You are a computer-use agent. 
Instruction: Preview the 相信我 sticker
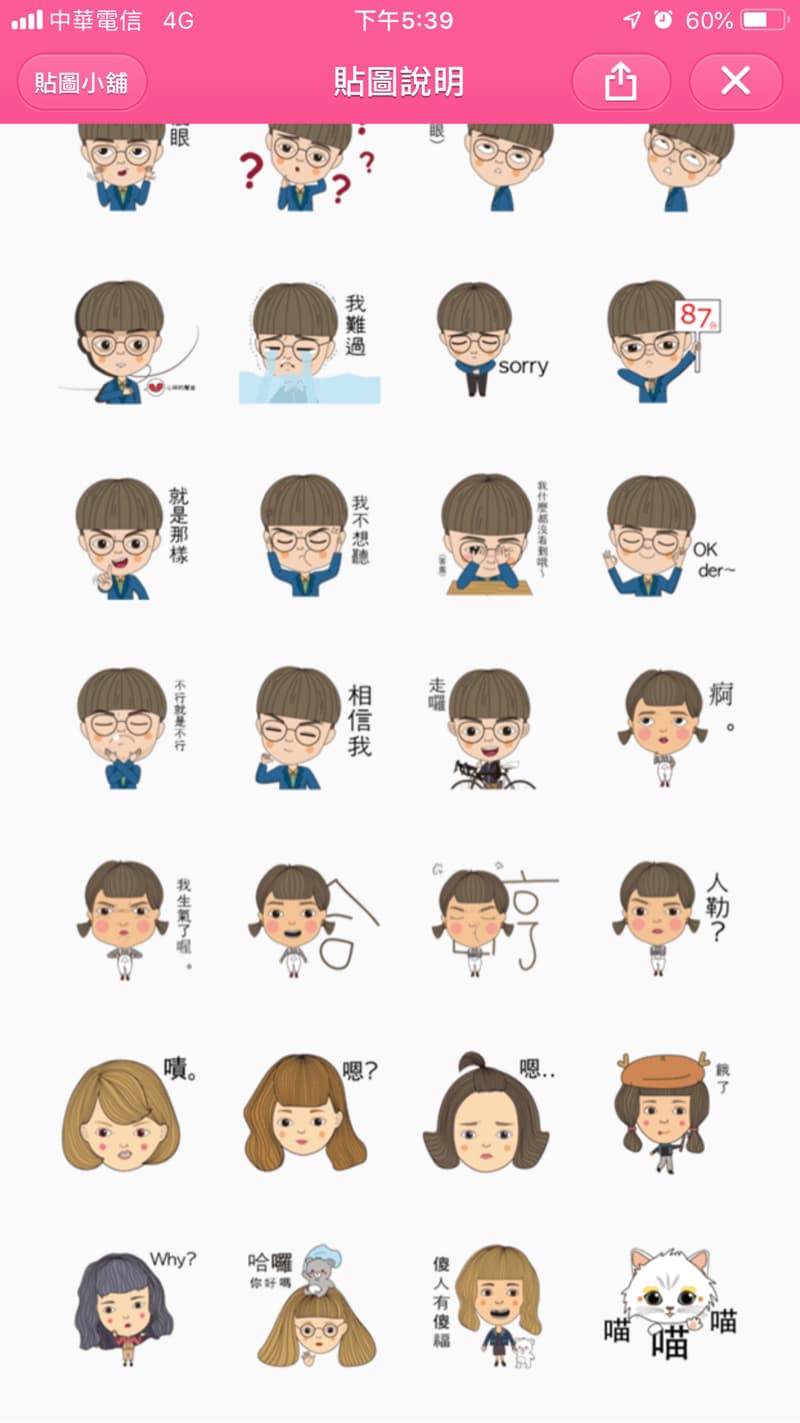(x=310, y=727)
